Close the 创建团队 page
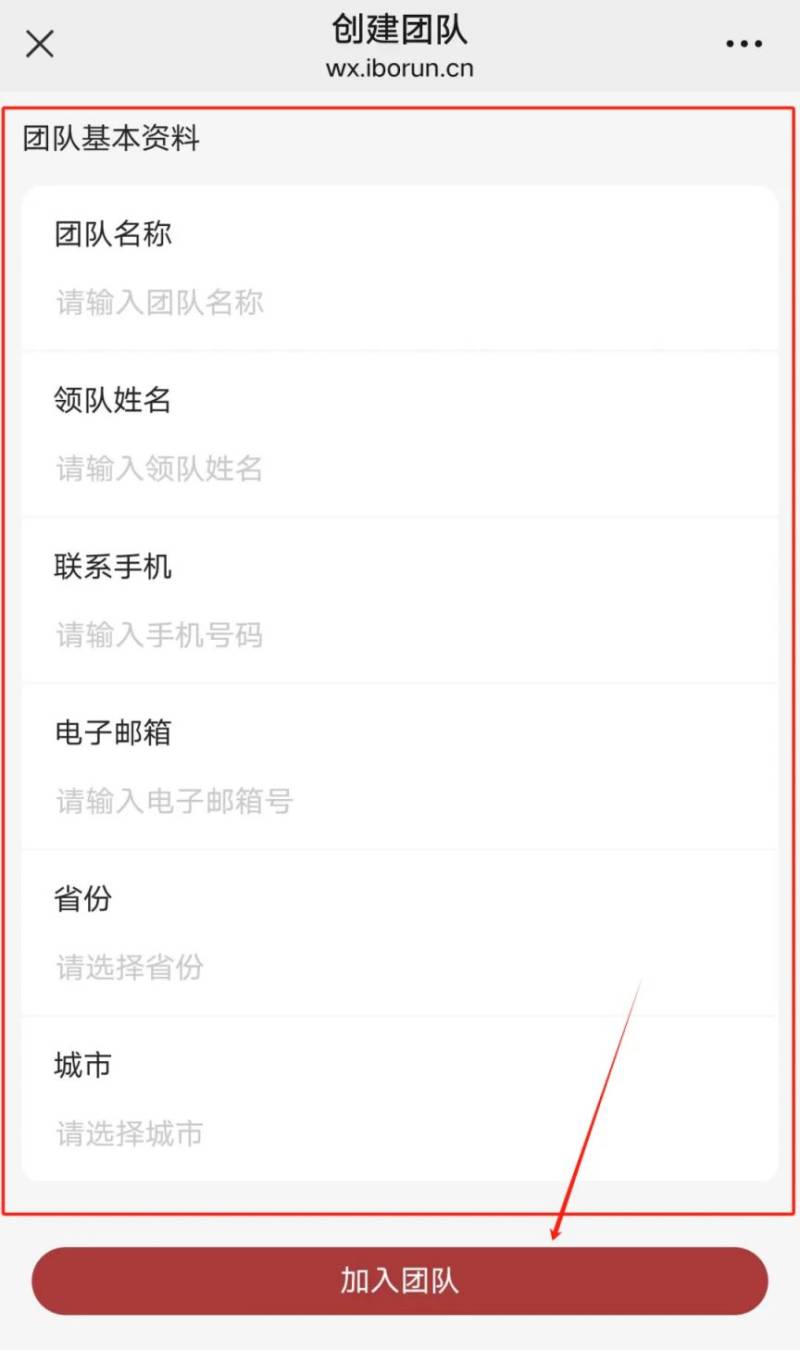Viewport: 800px width, 1350px height. click(38, 44)
